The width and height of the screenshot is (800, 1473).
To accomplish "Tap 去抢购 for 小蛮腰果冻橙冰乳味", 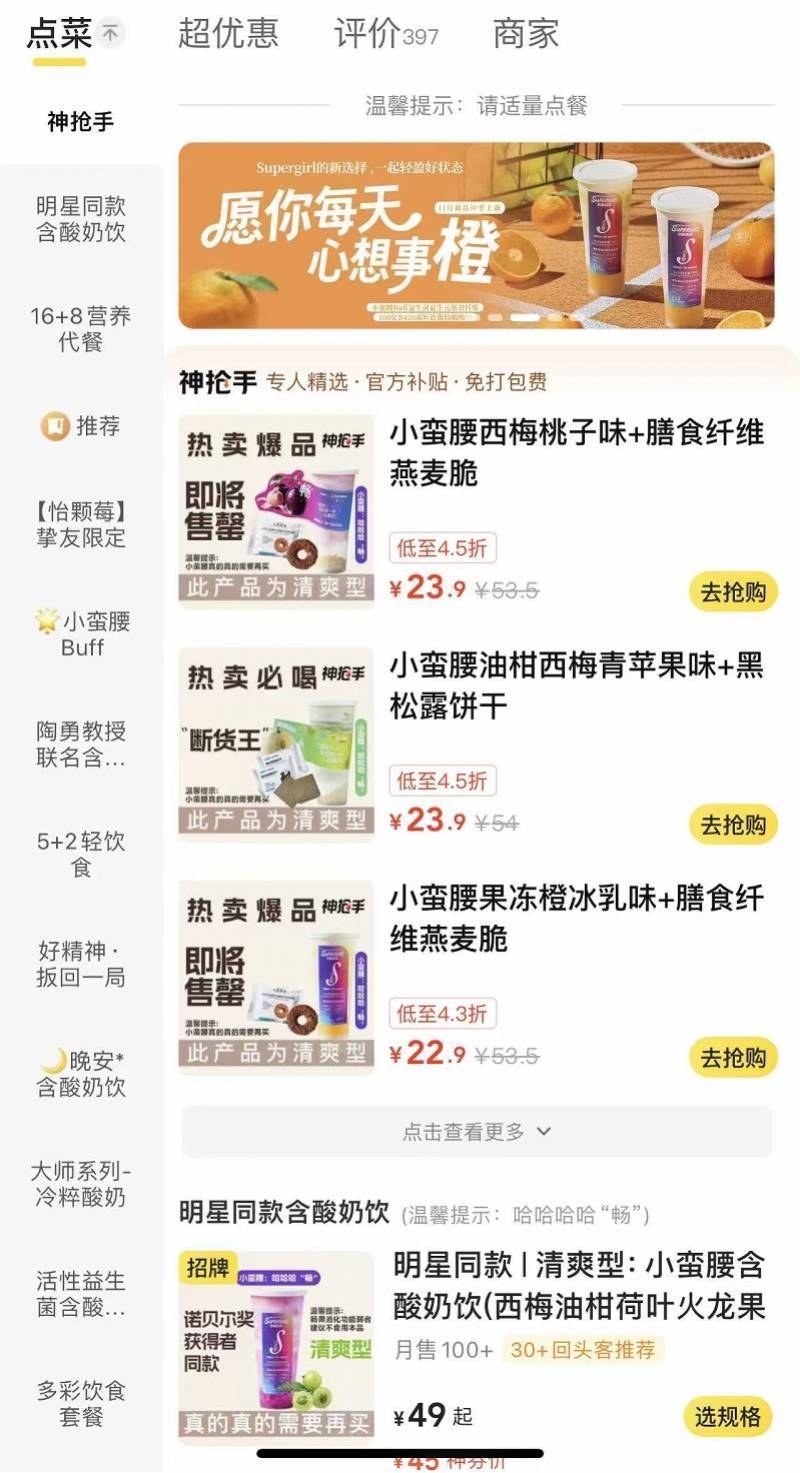I will click(733, 1058).
